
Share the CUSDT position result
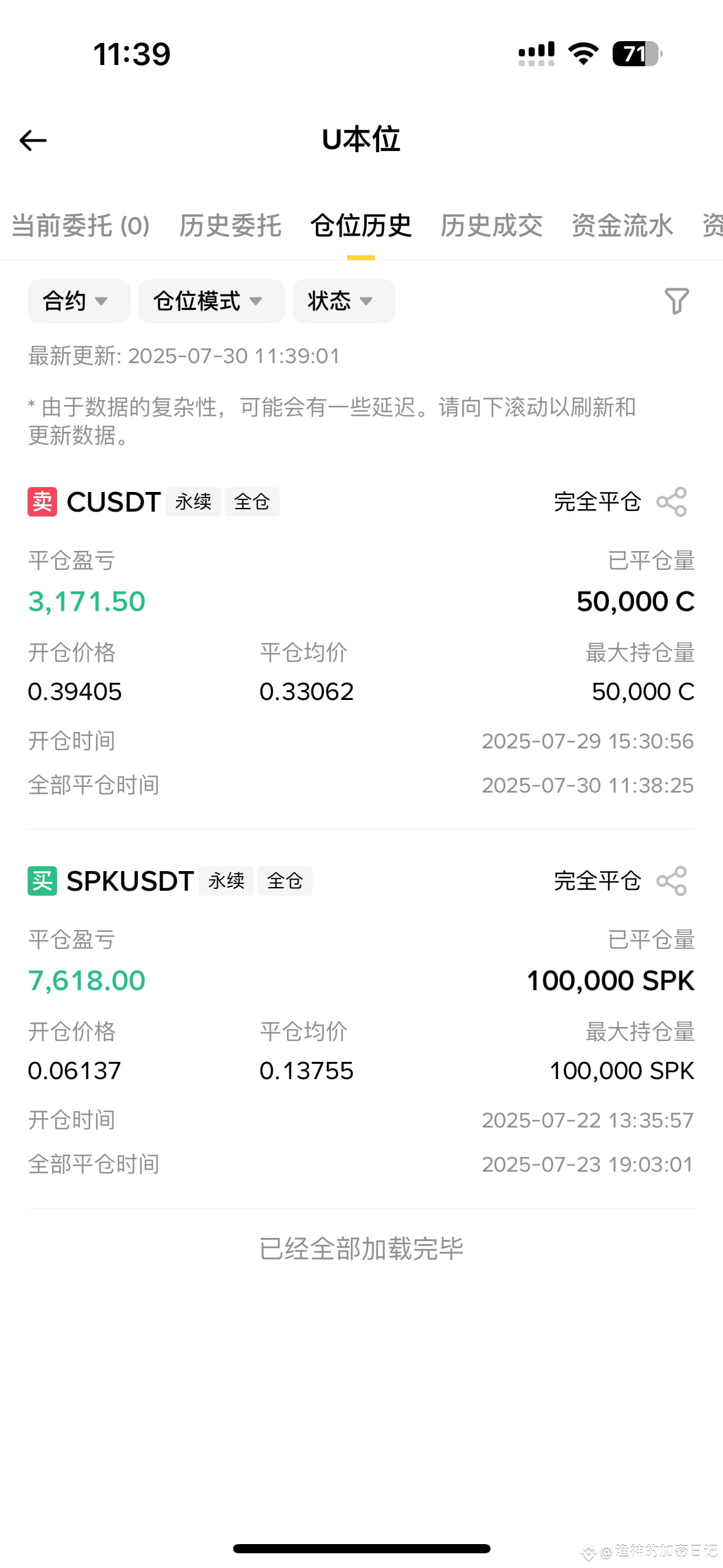coord(671,502)
